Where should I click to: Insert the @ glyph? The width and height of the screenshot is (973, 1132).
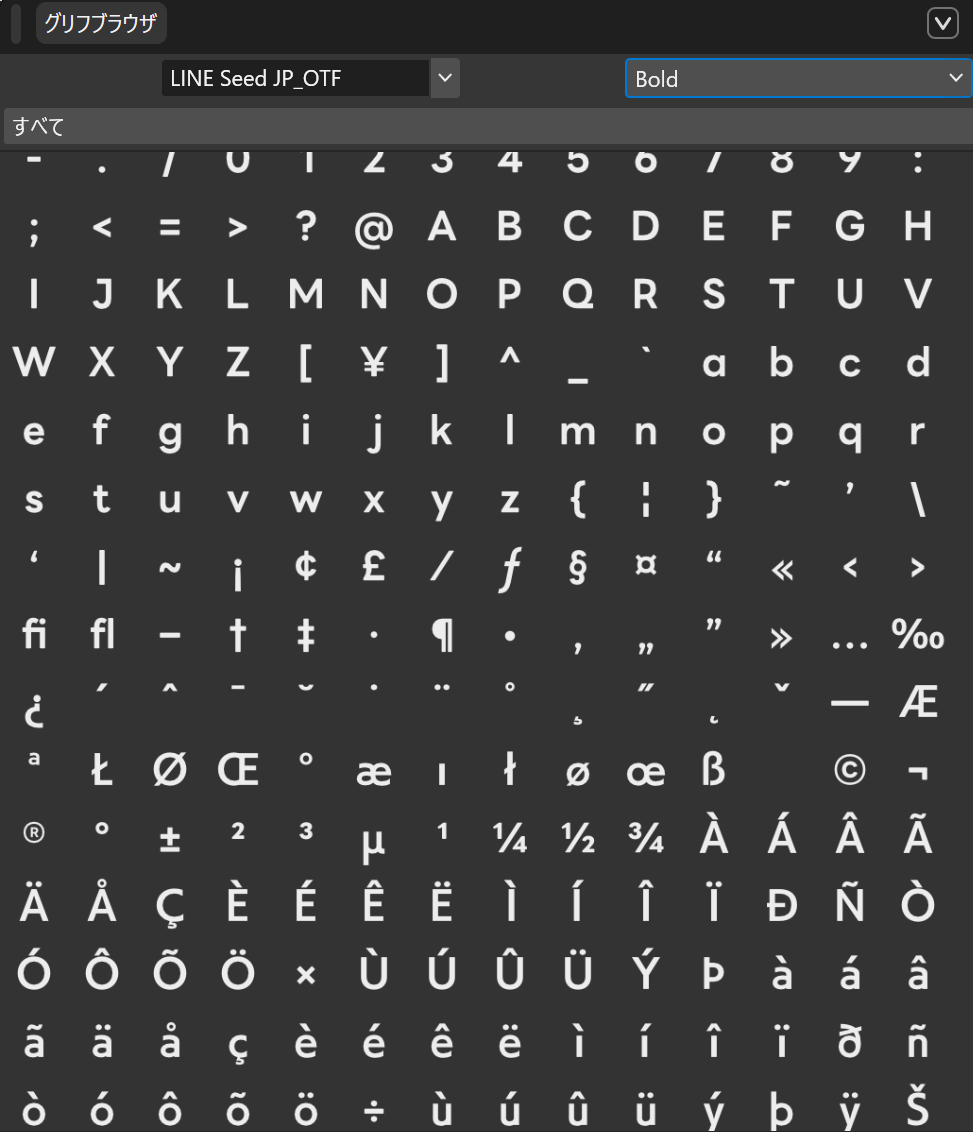tap(373, 229)
